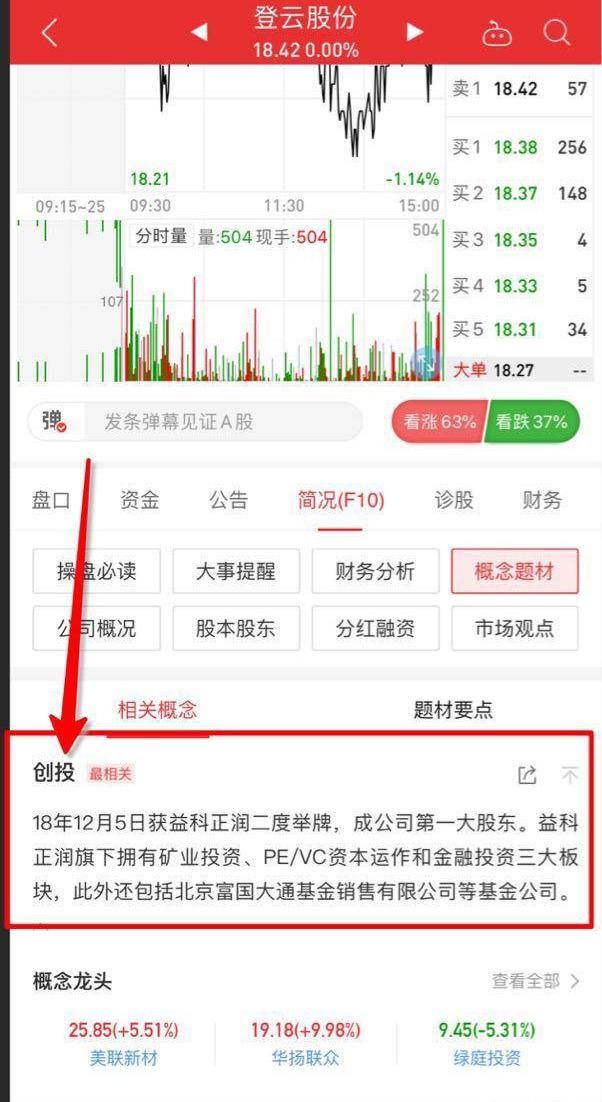Share the 创投 concept card
This screenshot has height=1102, width=602.
tap(527, 774)
